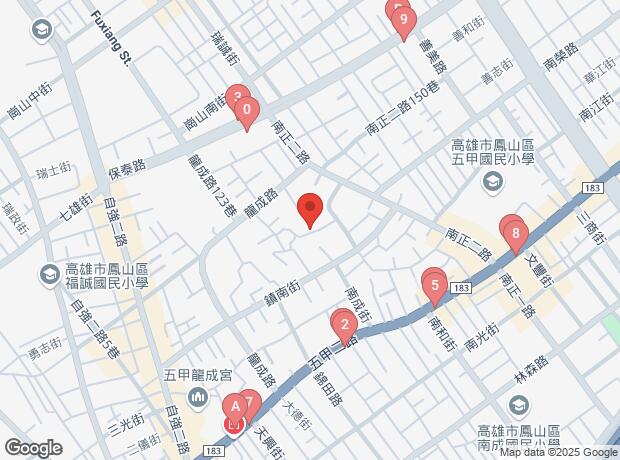This screenshot has width=620, height=460.
Task: Open map marker number 8
Action: pos(516,235)
